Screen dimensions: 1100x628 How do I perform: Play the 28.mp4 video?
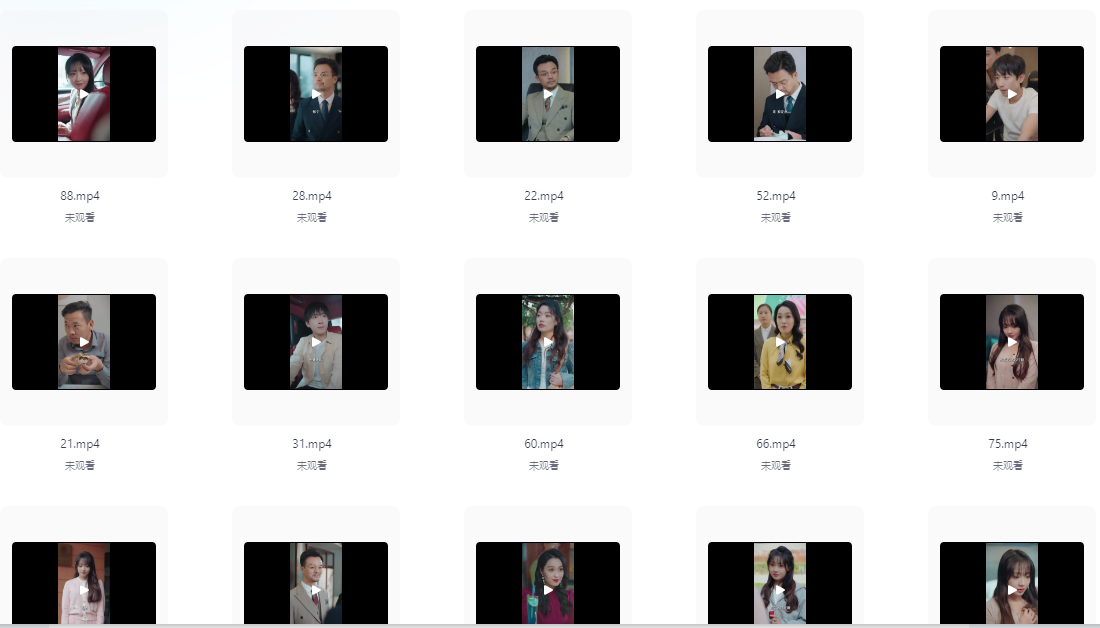[316, 94]
